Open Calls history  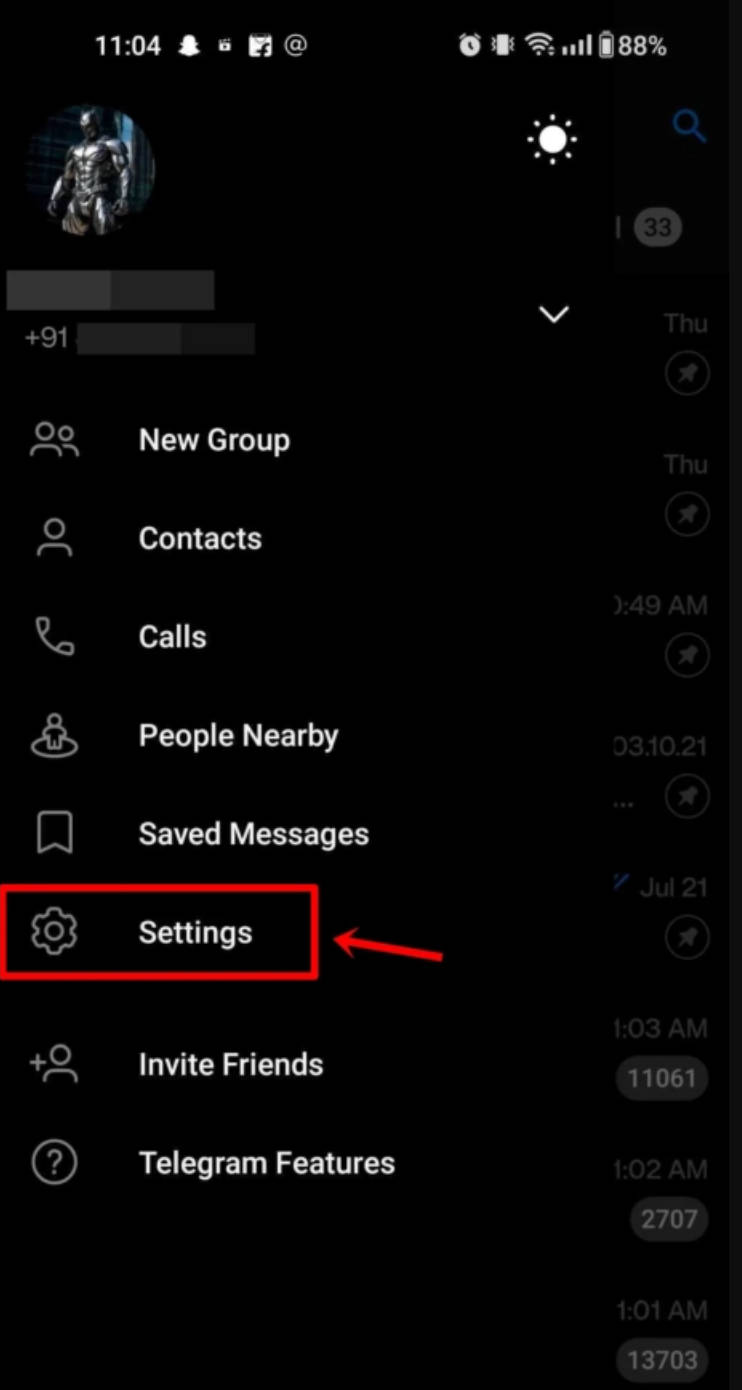click(172, 637)
